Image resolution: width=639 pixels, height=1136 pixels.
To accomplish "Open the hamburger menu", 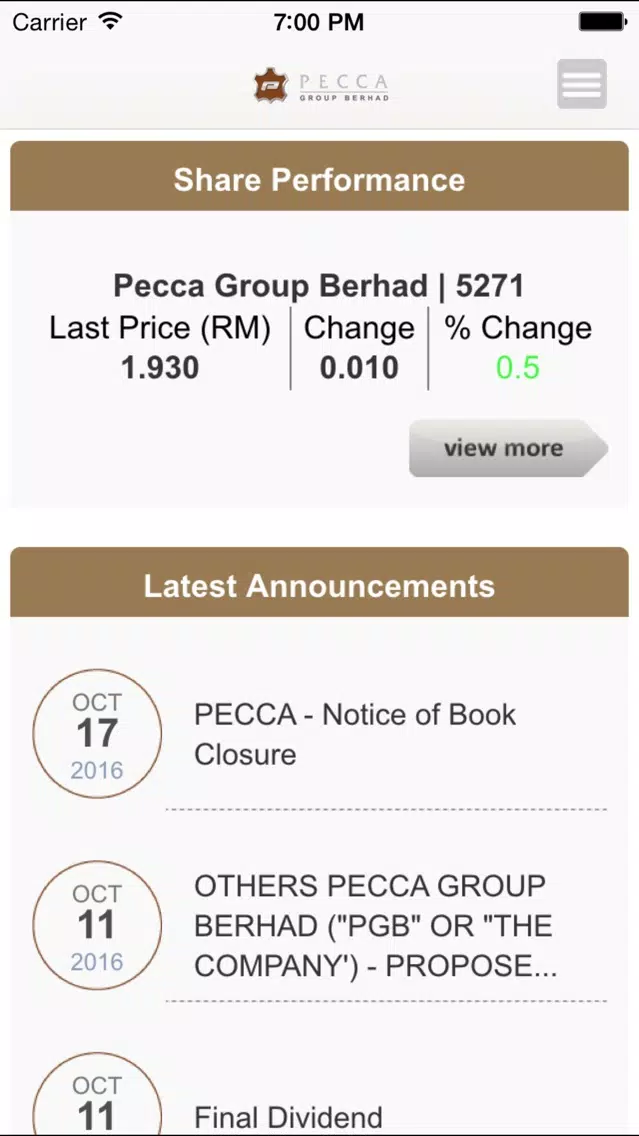I will tap(582, 84).
